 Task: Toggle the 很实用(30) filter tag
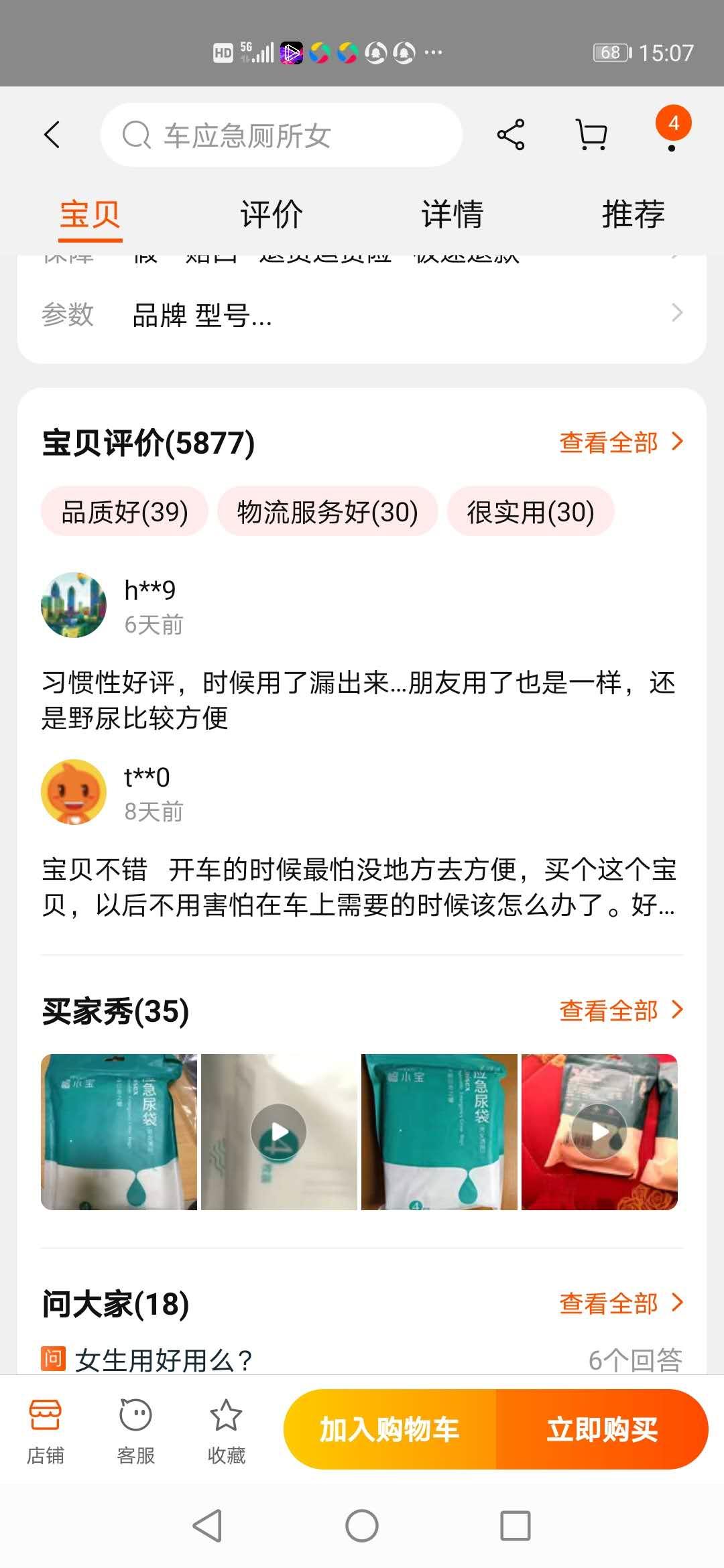point(530,511)
